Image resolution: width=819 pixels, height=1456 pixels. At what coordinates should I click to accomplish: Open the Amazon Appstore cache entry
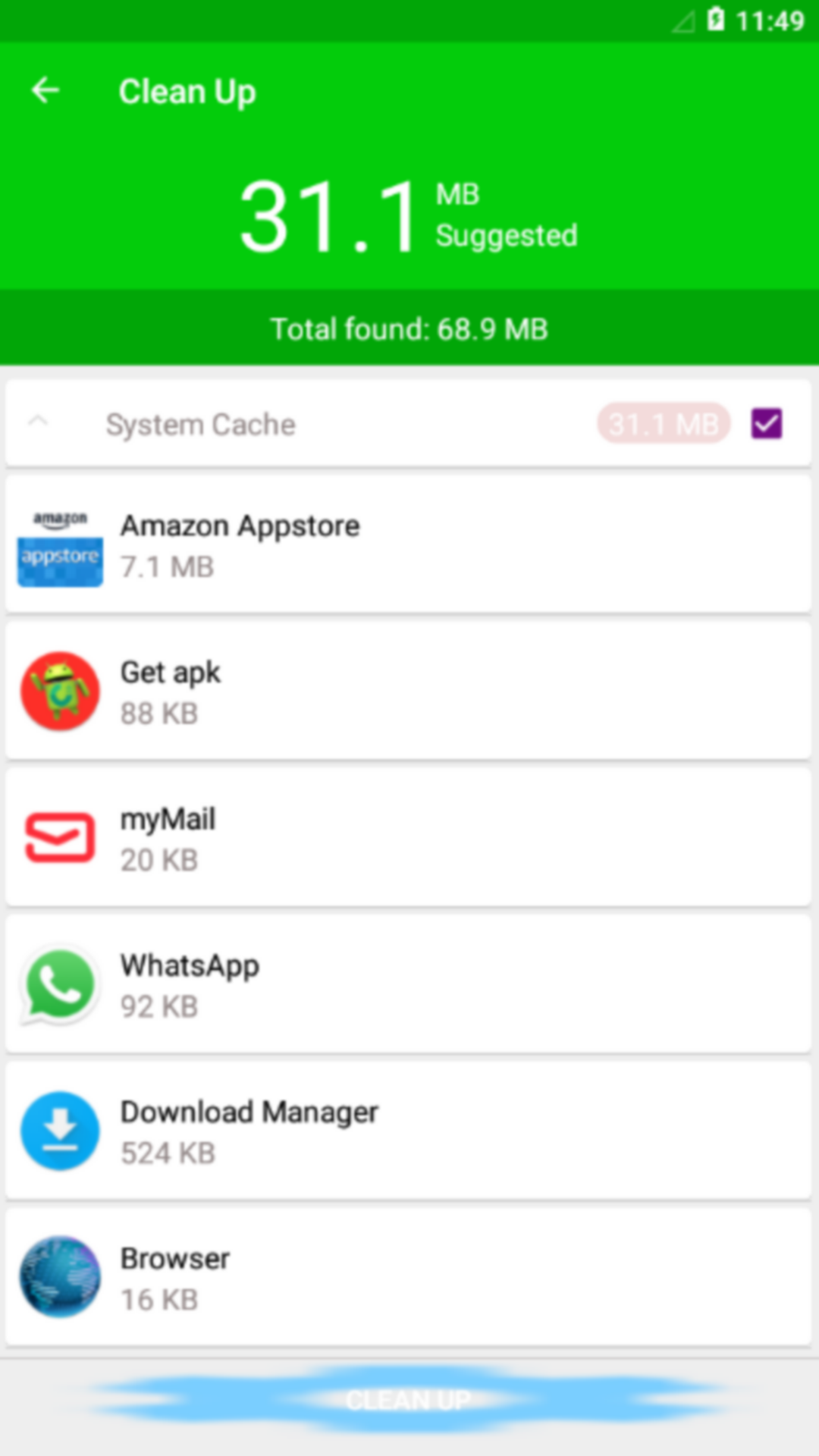(x=408, y=544)
